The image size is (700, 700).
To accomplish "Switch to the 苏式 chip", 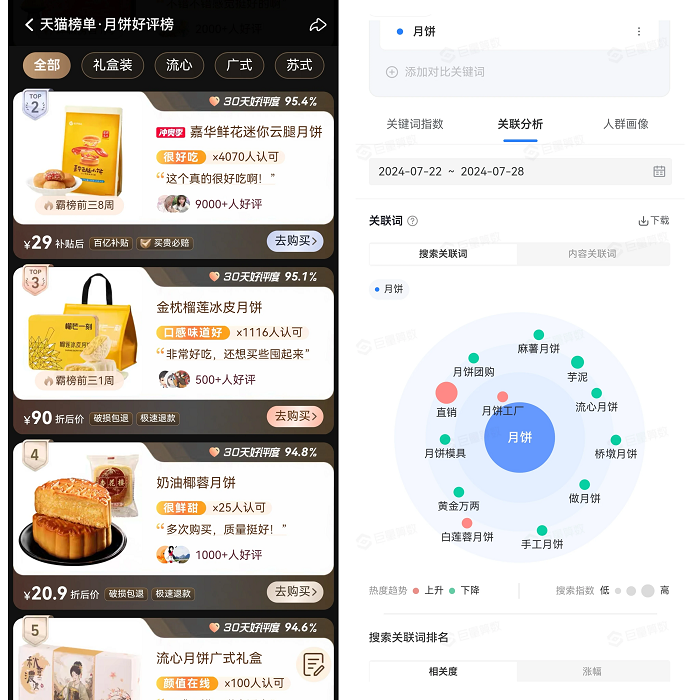I will tap(299, 65).
